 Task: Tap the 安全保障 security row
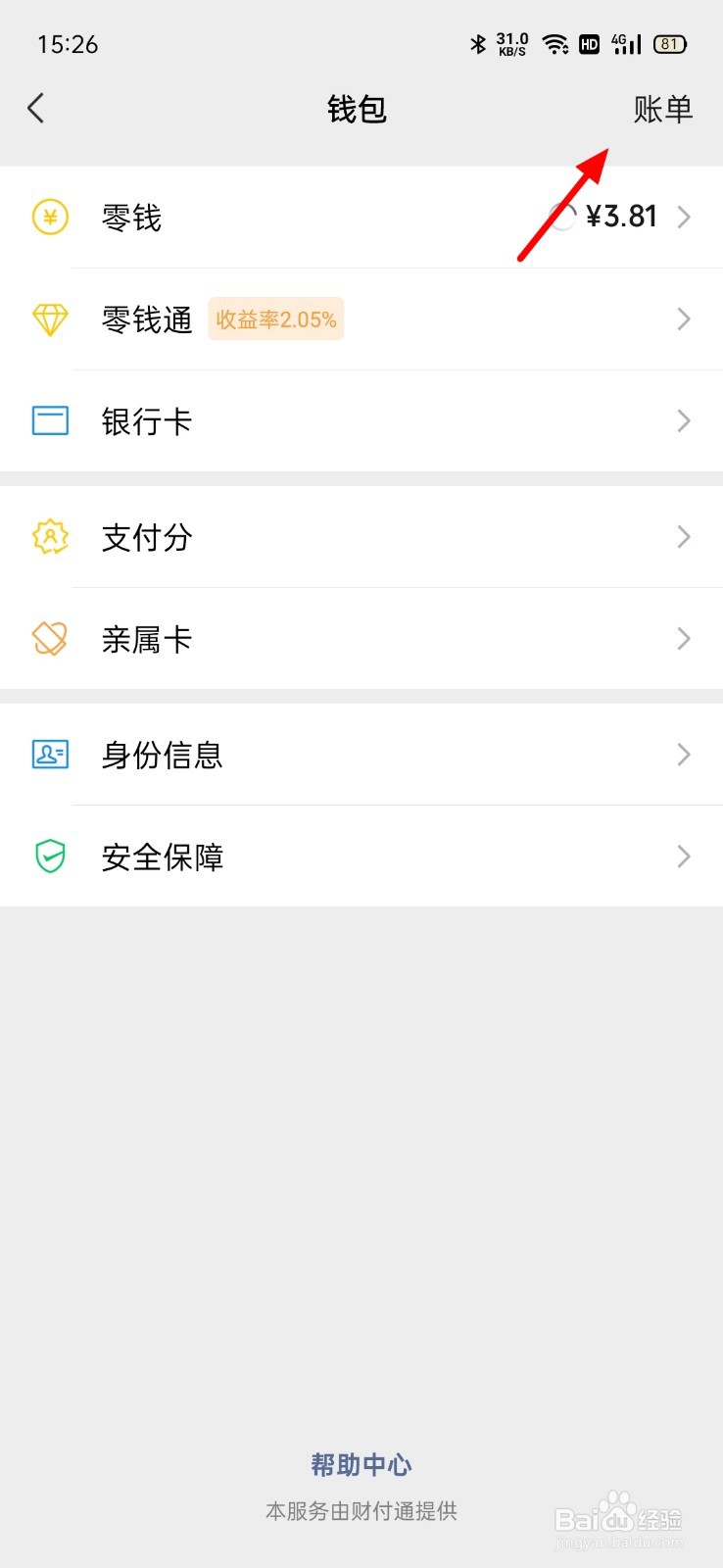[361, 857]
